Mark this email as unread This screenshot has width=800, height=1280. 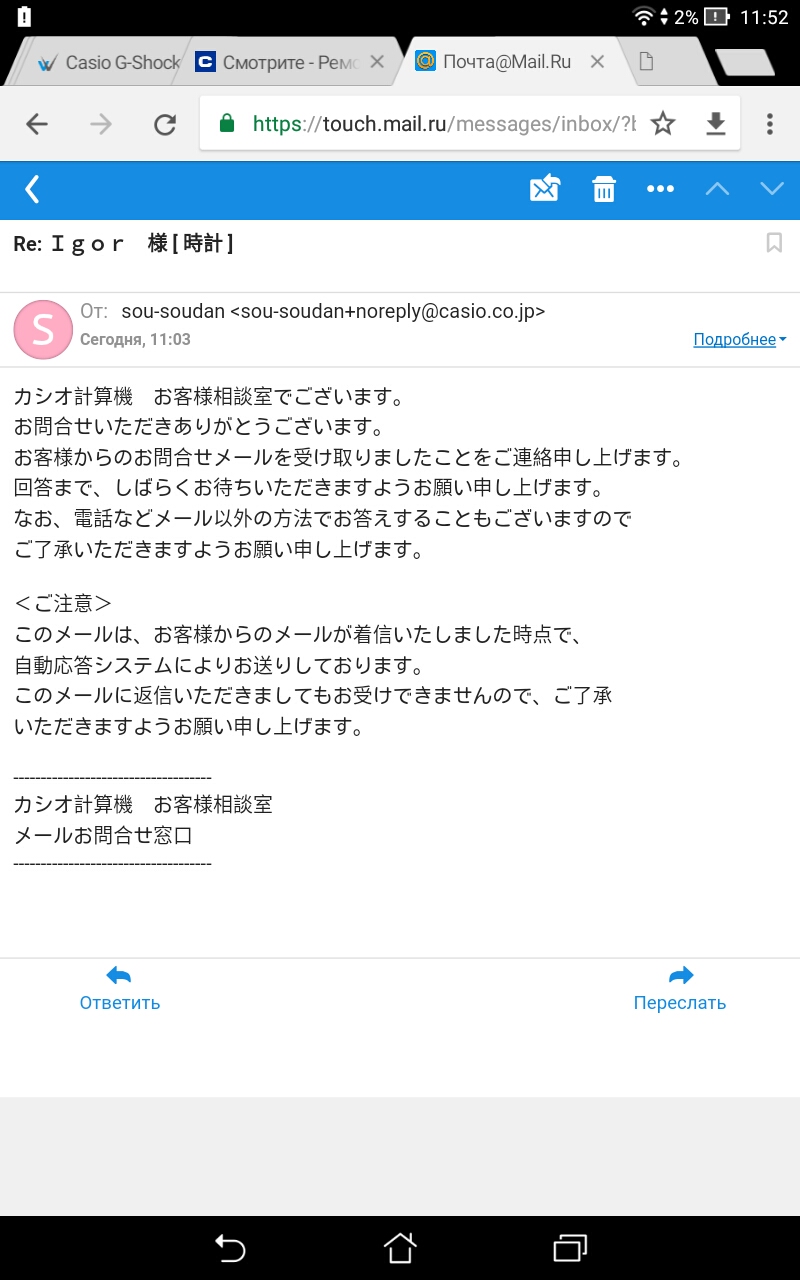545,188
